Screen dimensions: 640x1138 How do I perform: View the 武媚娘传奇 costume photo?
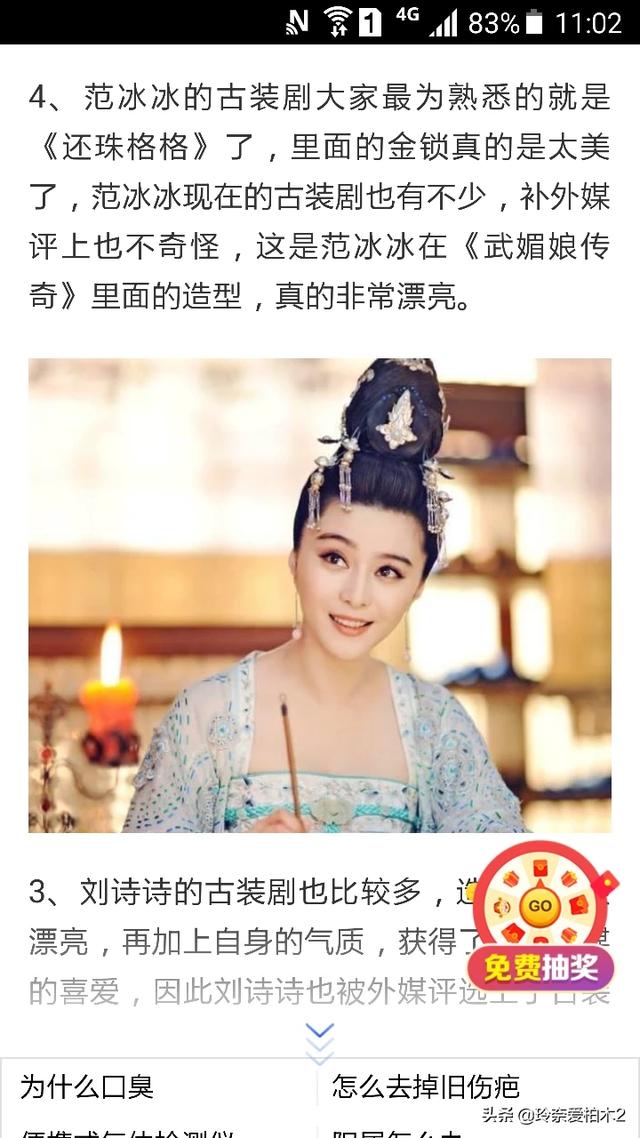pos(320,595)
